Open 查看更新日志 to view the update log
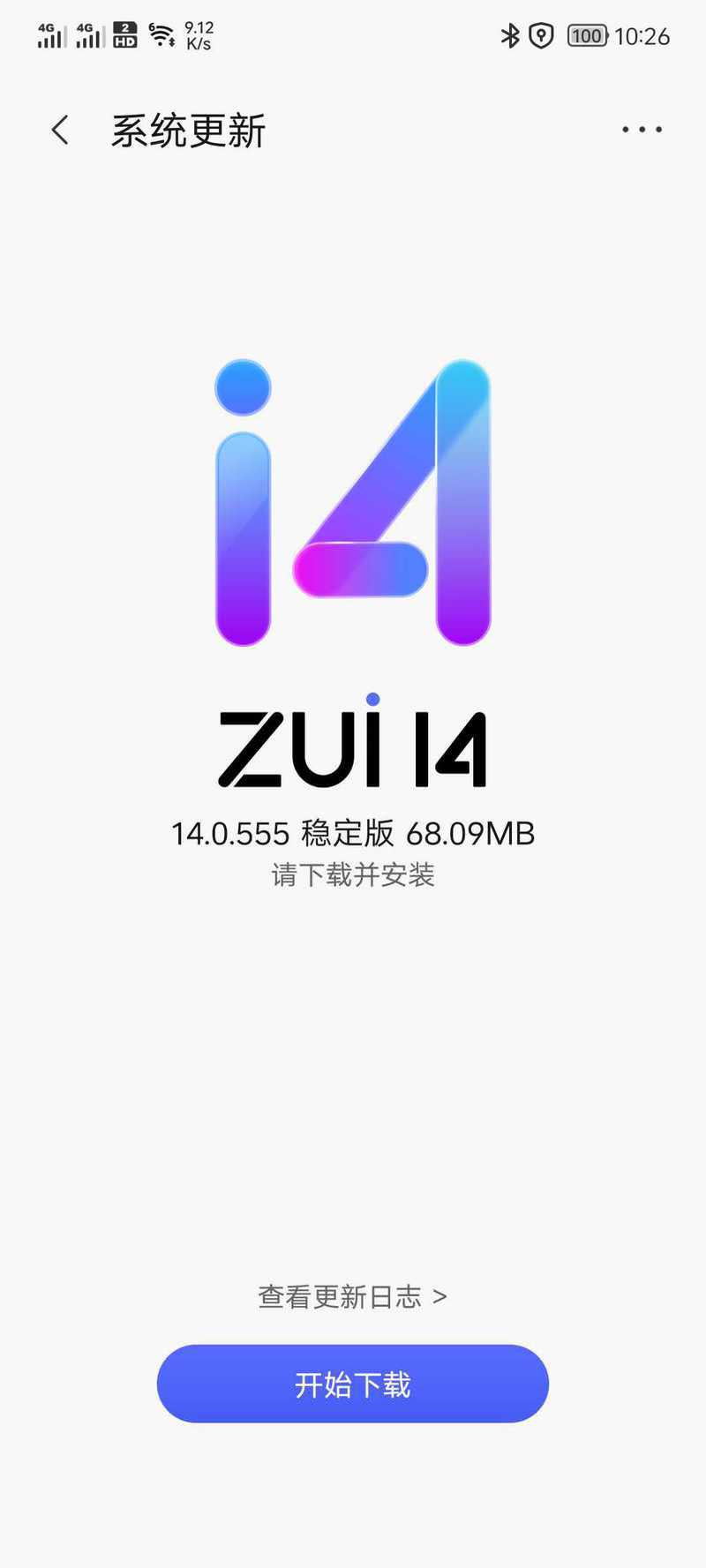This screenshot has height=1568, width=706. coord(352,1296)
